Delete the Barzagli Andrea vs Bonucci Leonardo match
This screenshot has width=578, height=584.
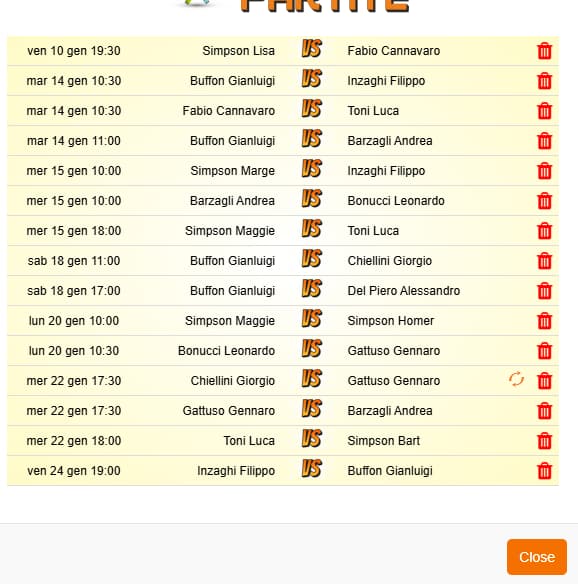coord(544,201)
